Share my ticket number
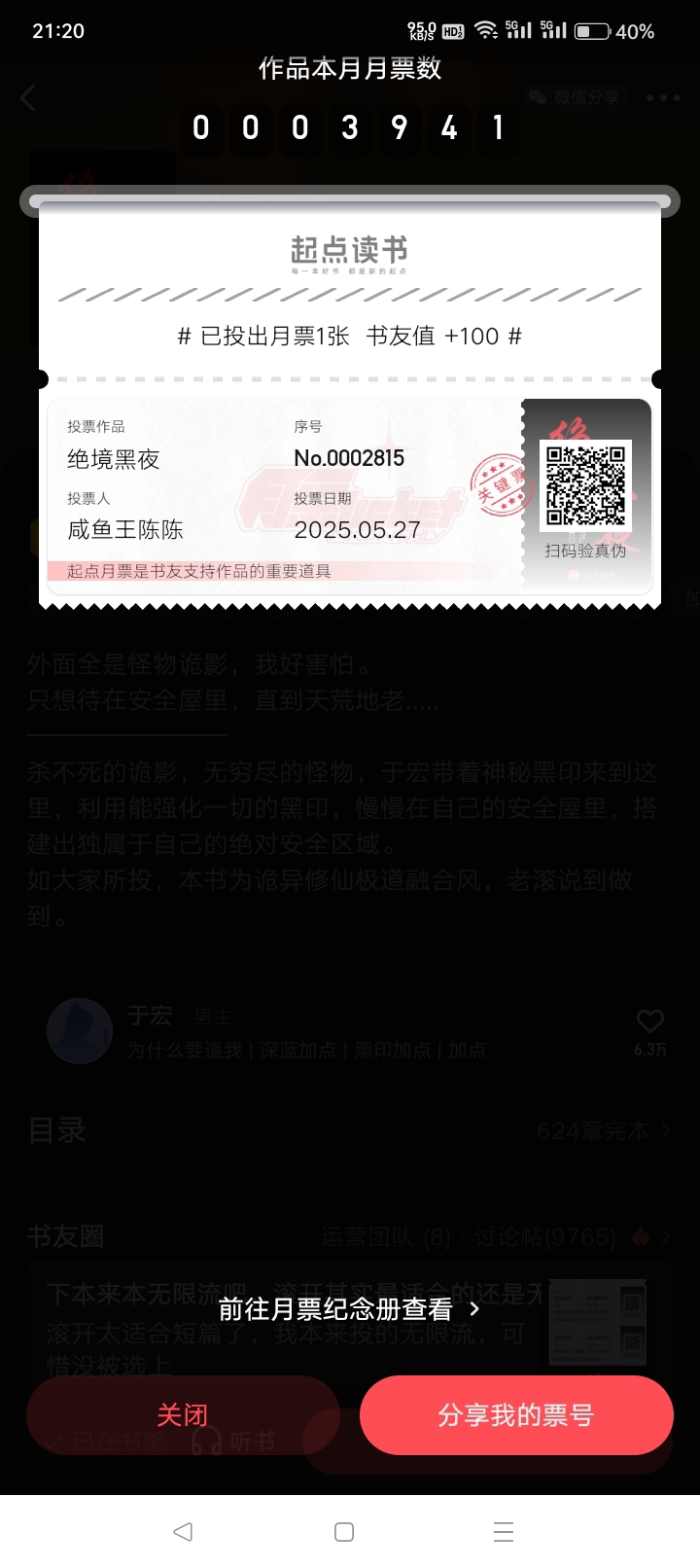This screenshot has width=700, height=1568. point(516,1415)
